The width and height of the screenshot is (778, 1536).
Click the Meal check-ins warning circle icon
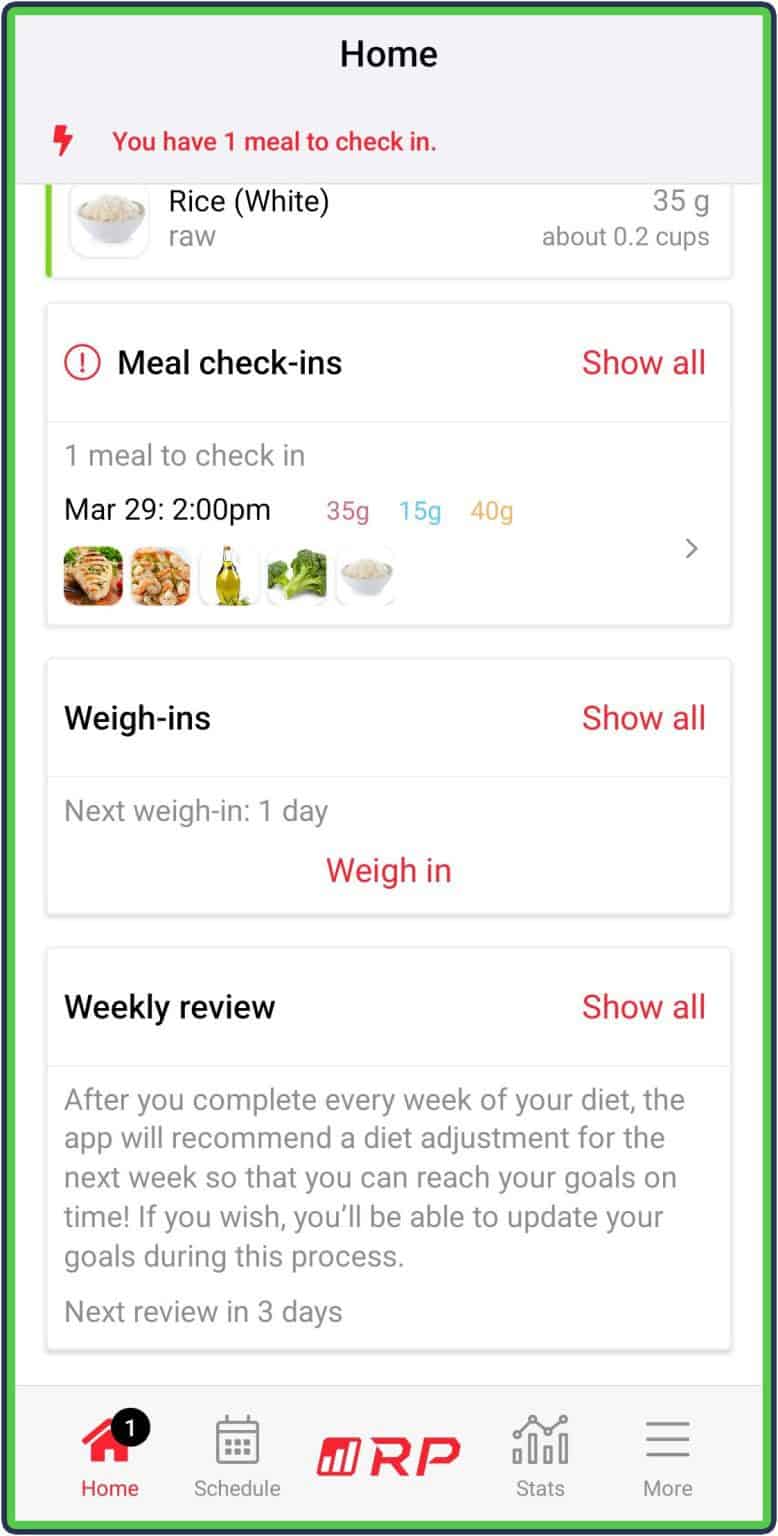click(x=83, y=362)
